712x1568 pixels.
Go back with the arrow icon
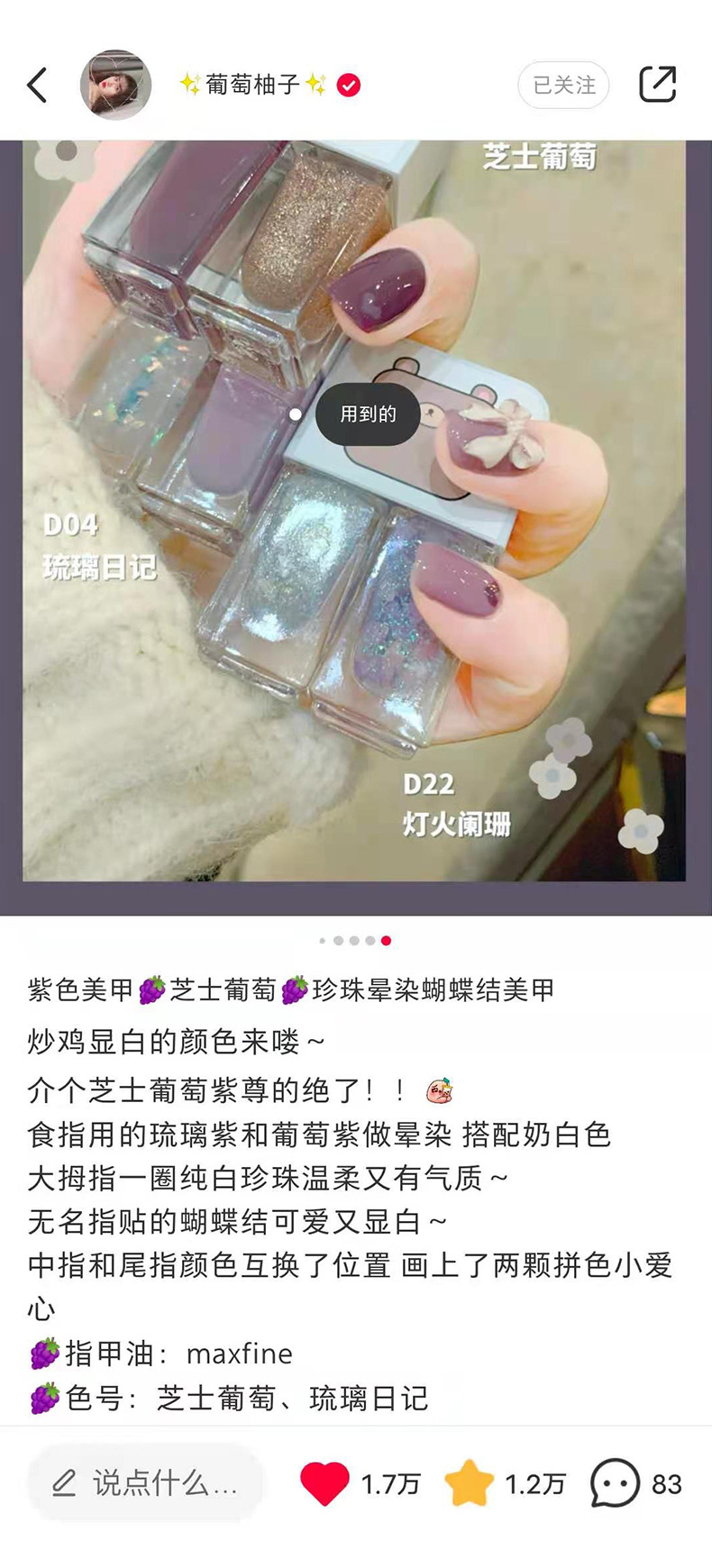[x=37, y=86]
